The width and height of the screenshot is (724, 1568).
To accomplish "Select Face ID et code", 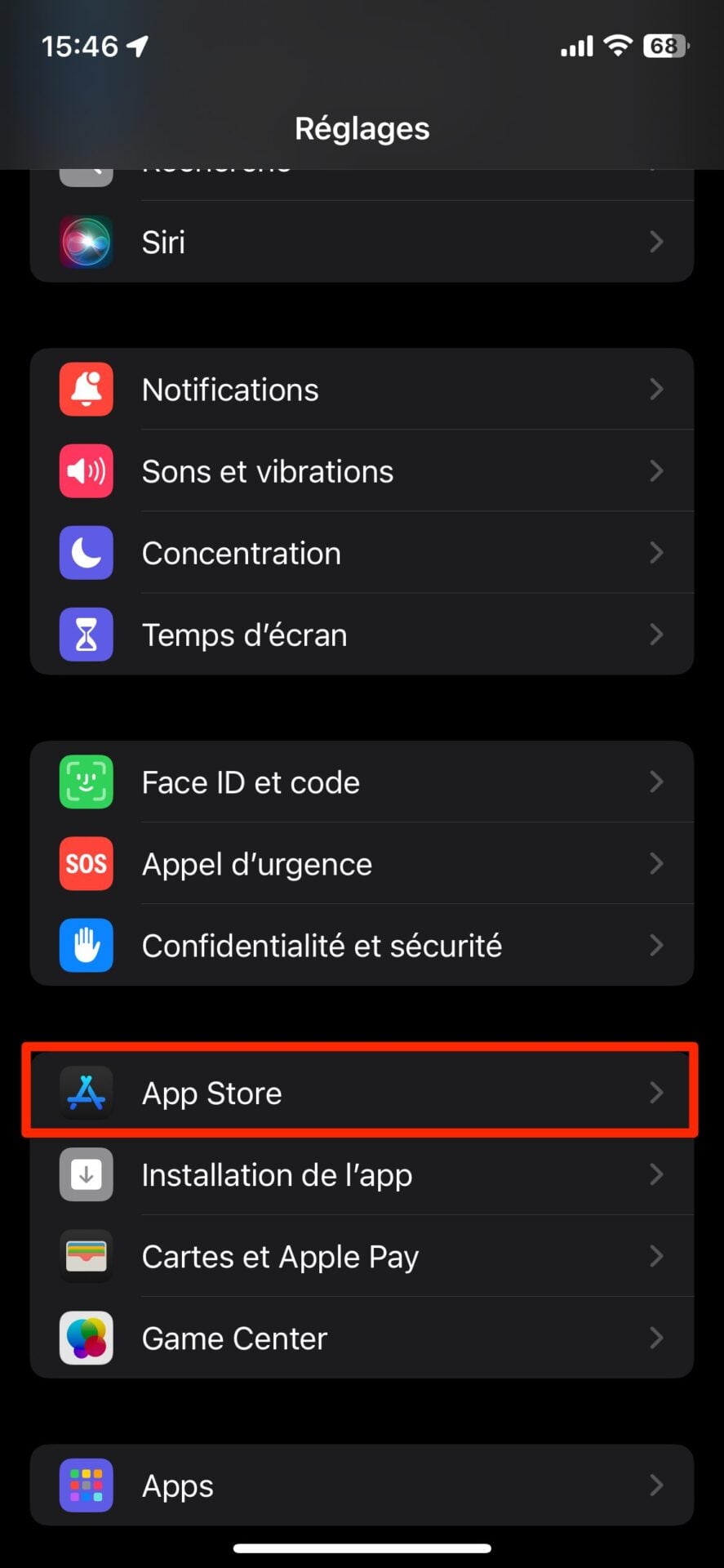I will [x=362, y=782].
